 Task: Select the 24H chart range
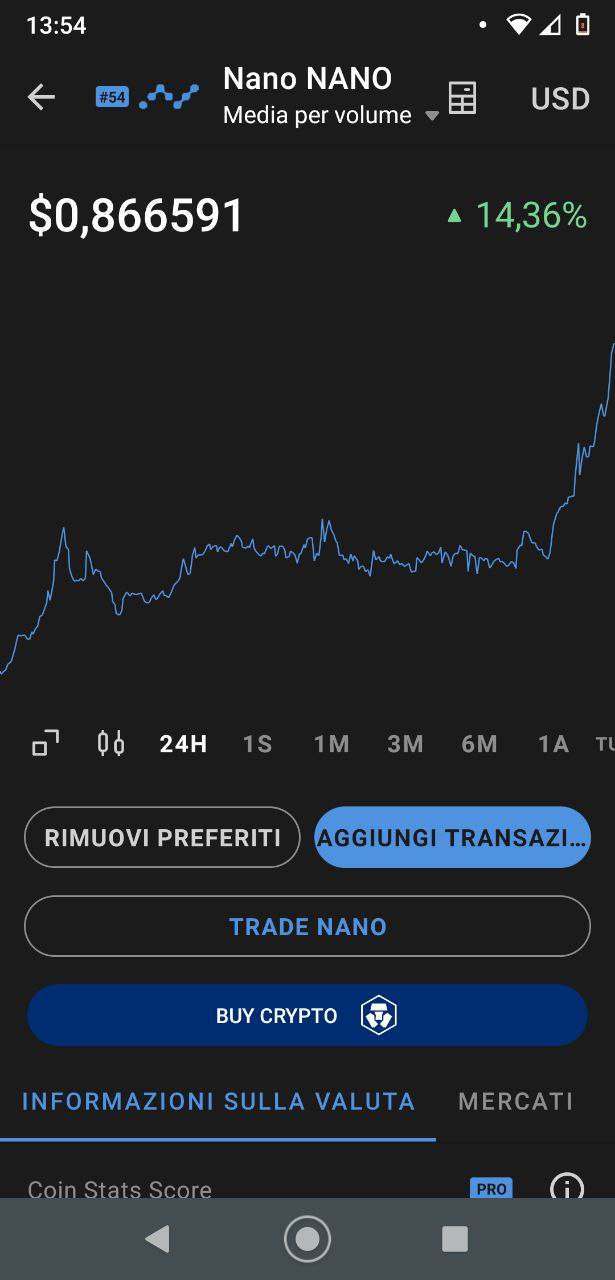183,744
